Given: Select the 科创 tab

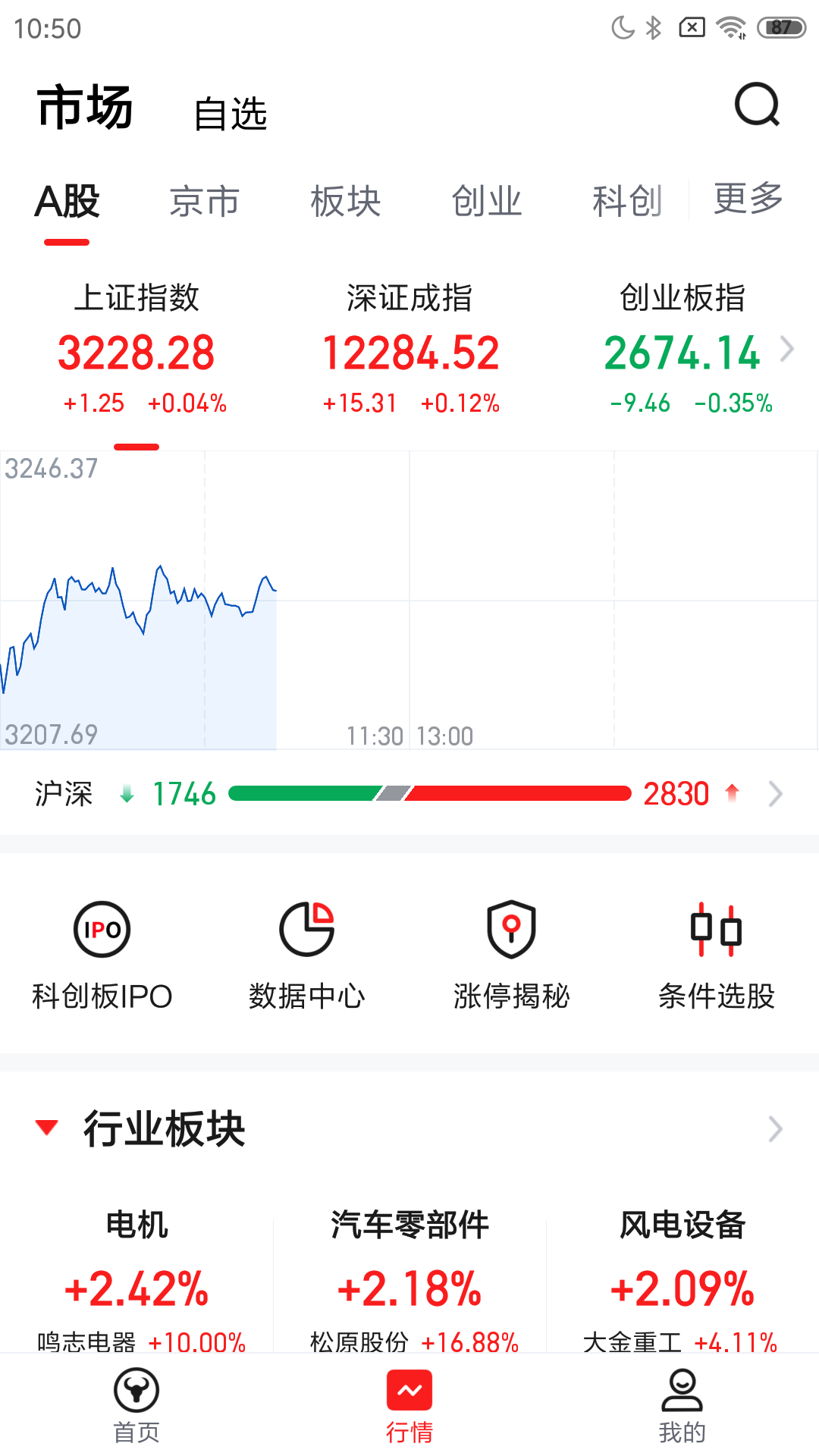Looking at the screenshot, I should pos(627,202).
